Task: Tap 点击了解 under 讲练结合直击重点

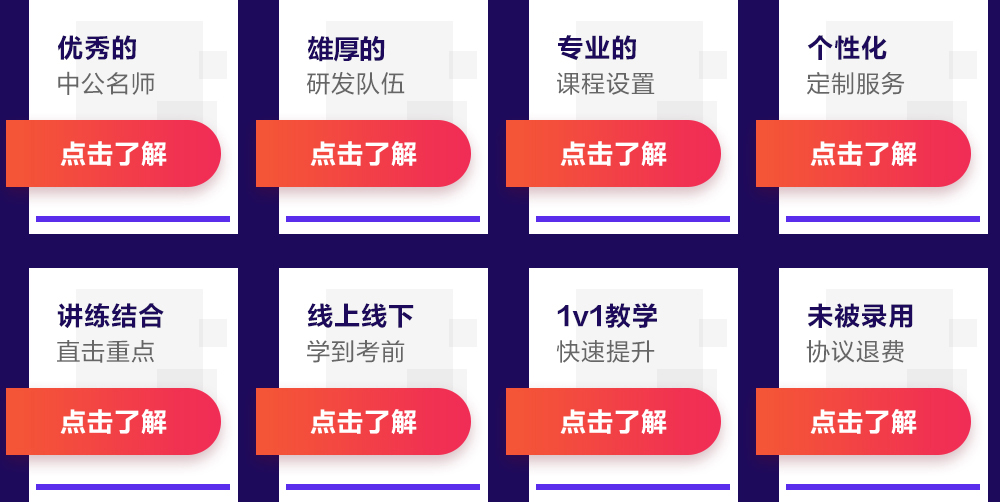Action: (x=113, y=422)
